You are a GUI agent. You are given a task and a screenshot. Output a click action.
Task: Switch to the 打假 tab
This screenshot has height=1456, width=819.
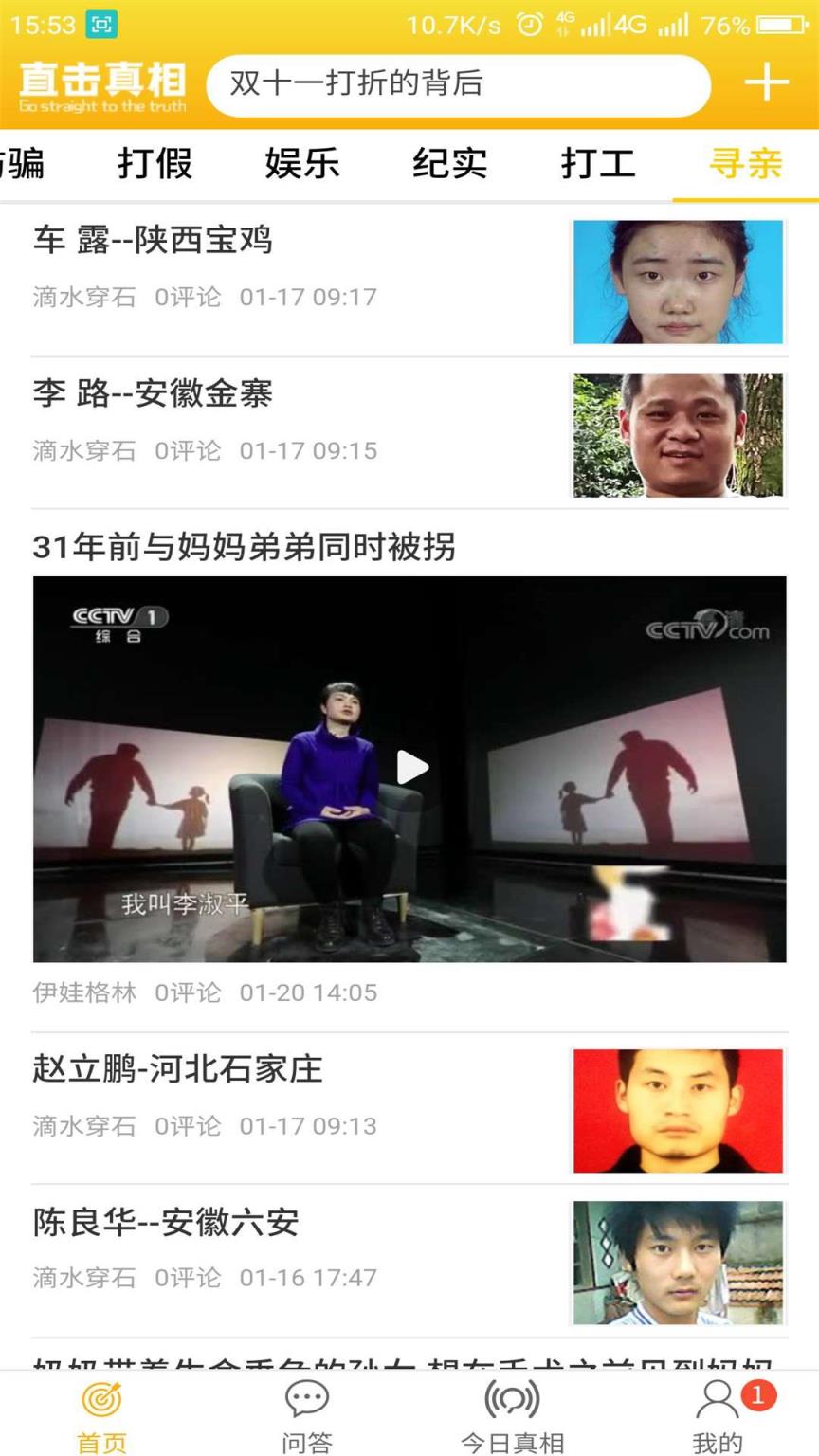[157, 163]
